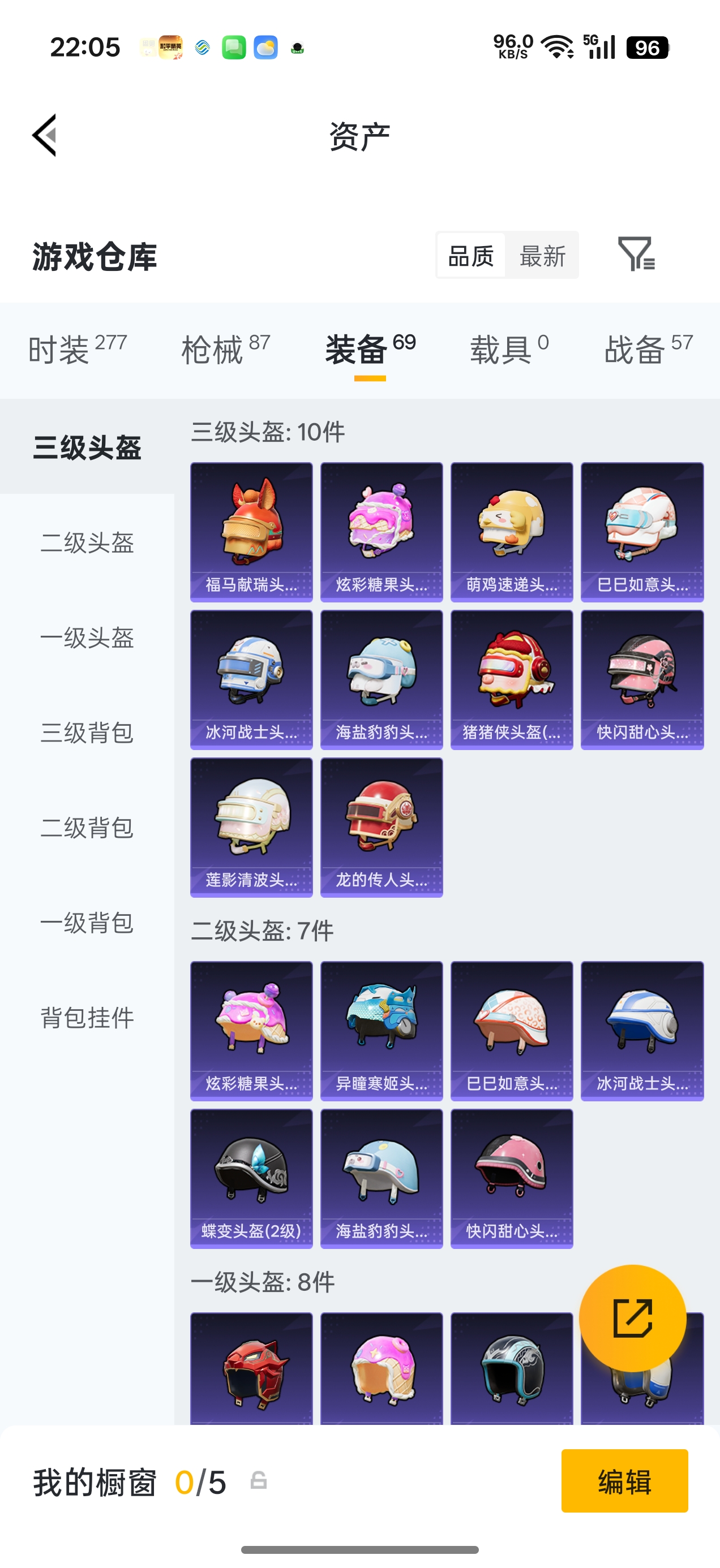This screenshot has width=720, height=1568.
Task: Open the 蝶变头盔(2级) item
Action: click(x=251, y=1178)
